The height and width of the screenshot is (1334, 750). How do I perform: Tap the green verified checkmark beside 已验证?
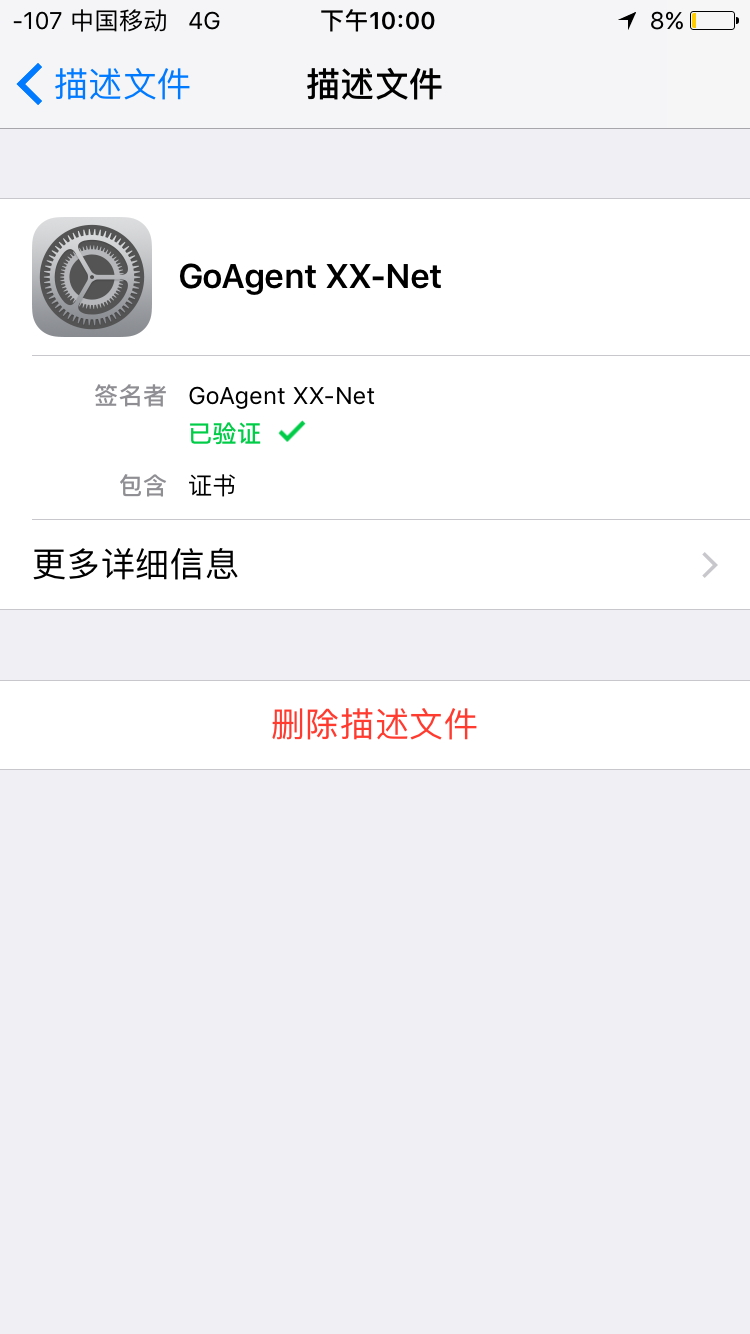[x=291, y=430]
